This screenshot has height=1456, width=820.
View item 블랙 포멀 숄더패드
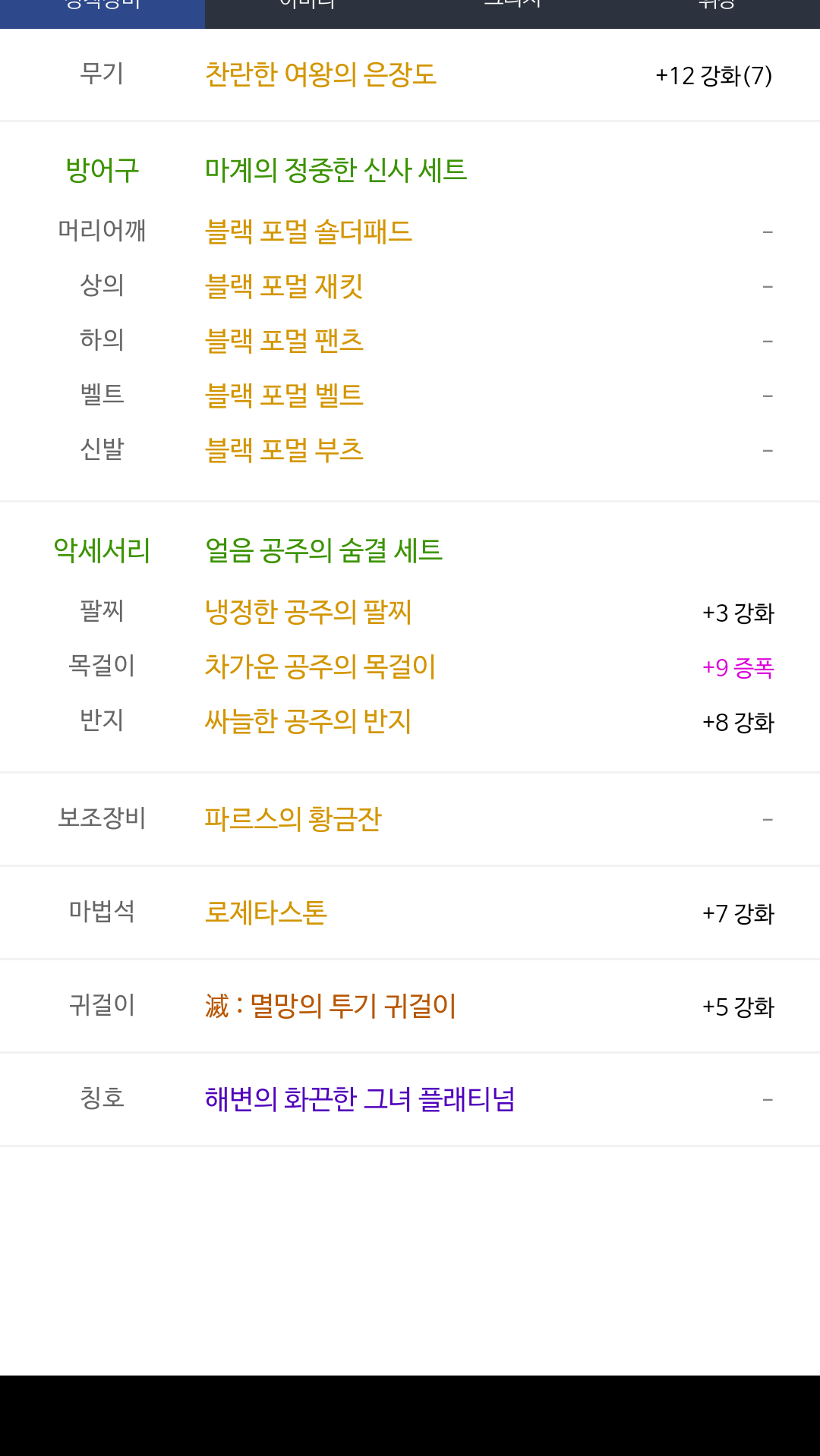[308, 232]
